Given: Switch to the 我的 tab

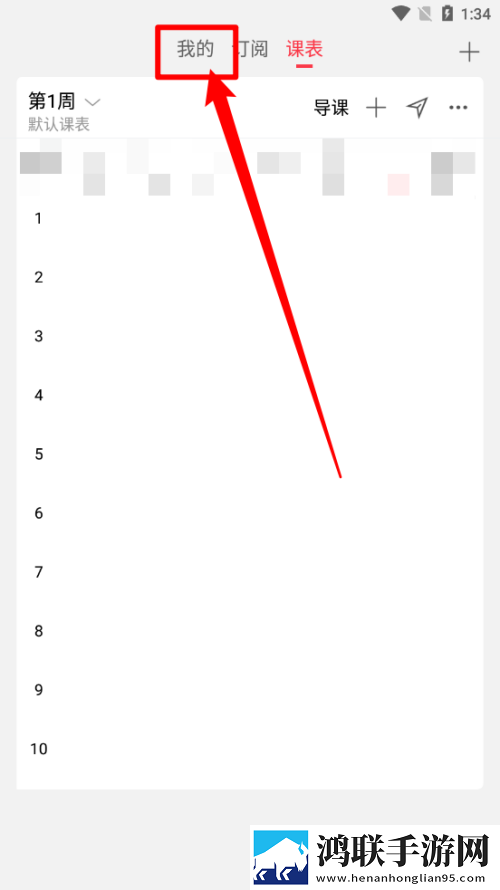Looking at the screenshot, I should pos(195,49).
